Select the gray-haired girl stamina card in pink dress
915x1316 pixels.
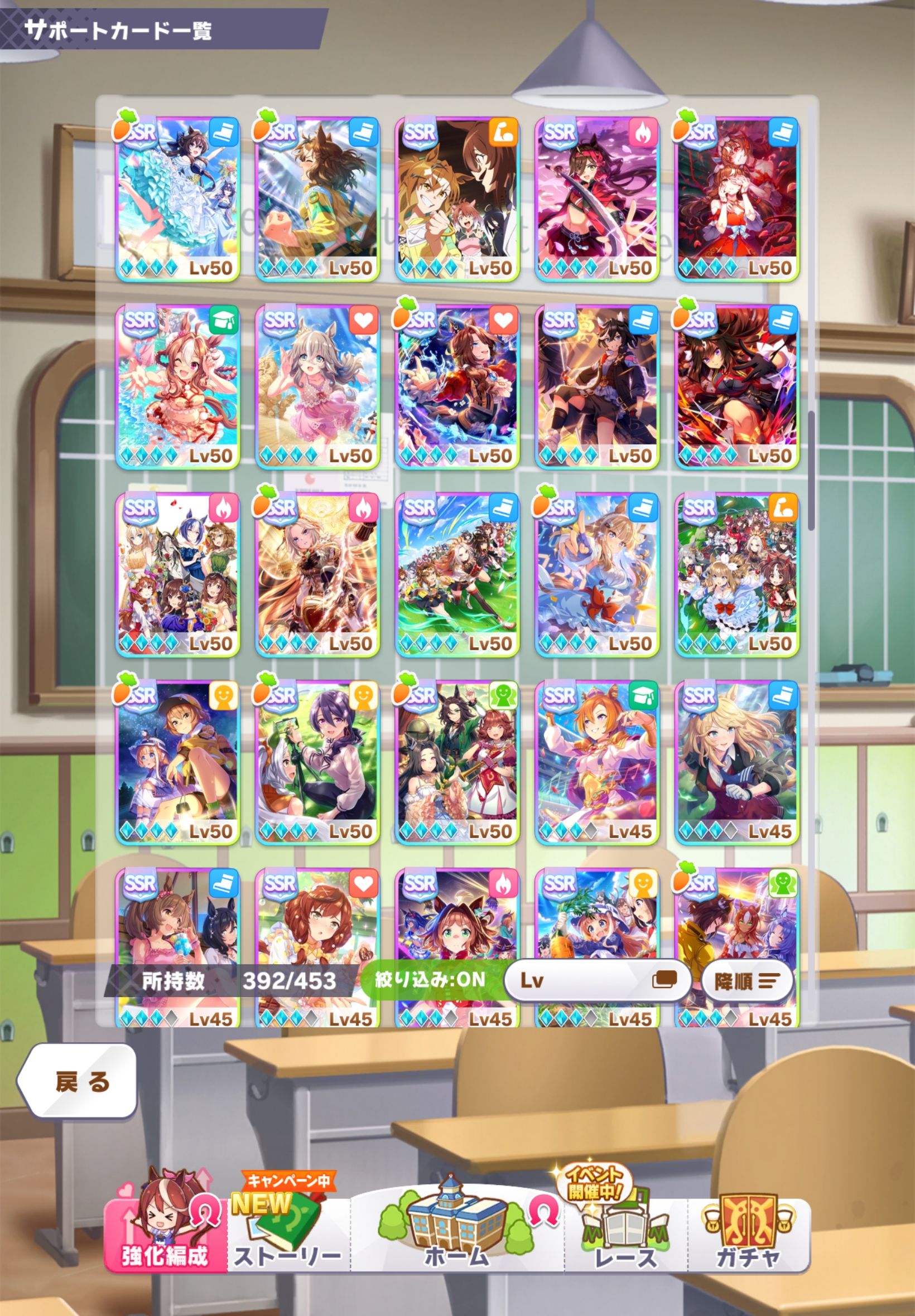[317, 387]
